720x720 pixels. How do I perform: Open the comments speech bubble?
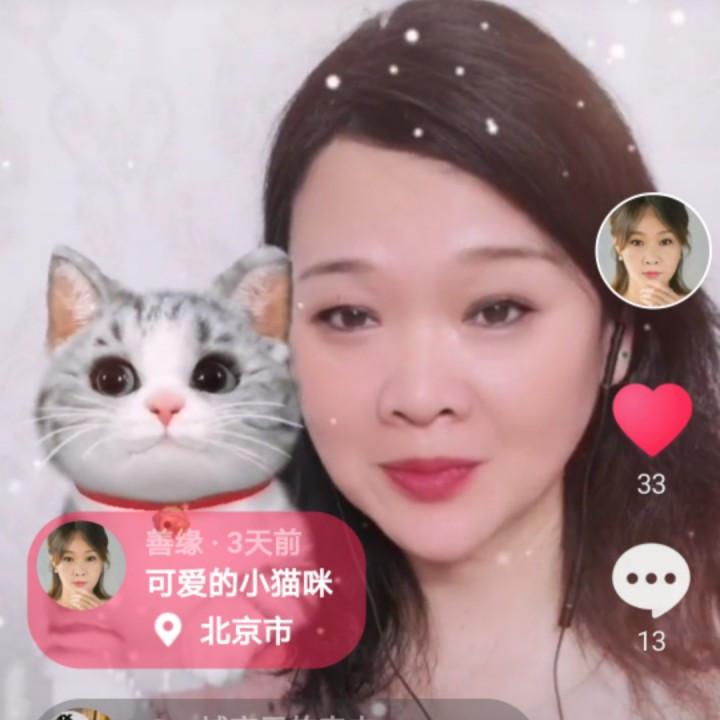(x=651, y=579)
